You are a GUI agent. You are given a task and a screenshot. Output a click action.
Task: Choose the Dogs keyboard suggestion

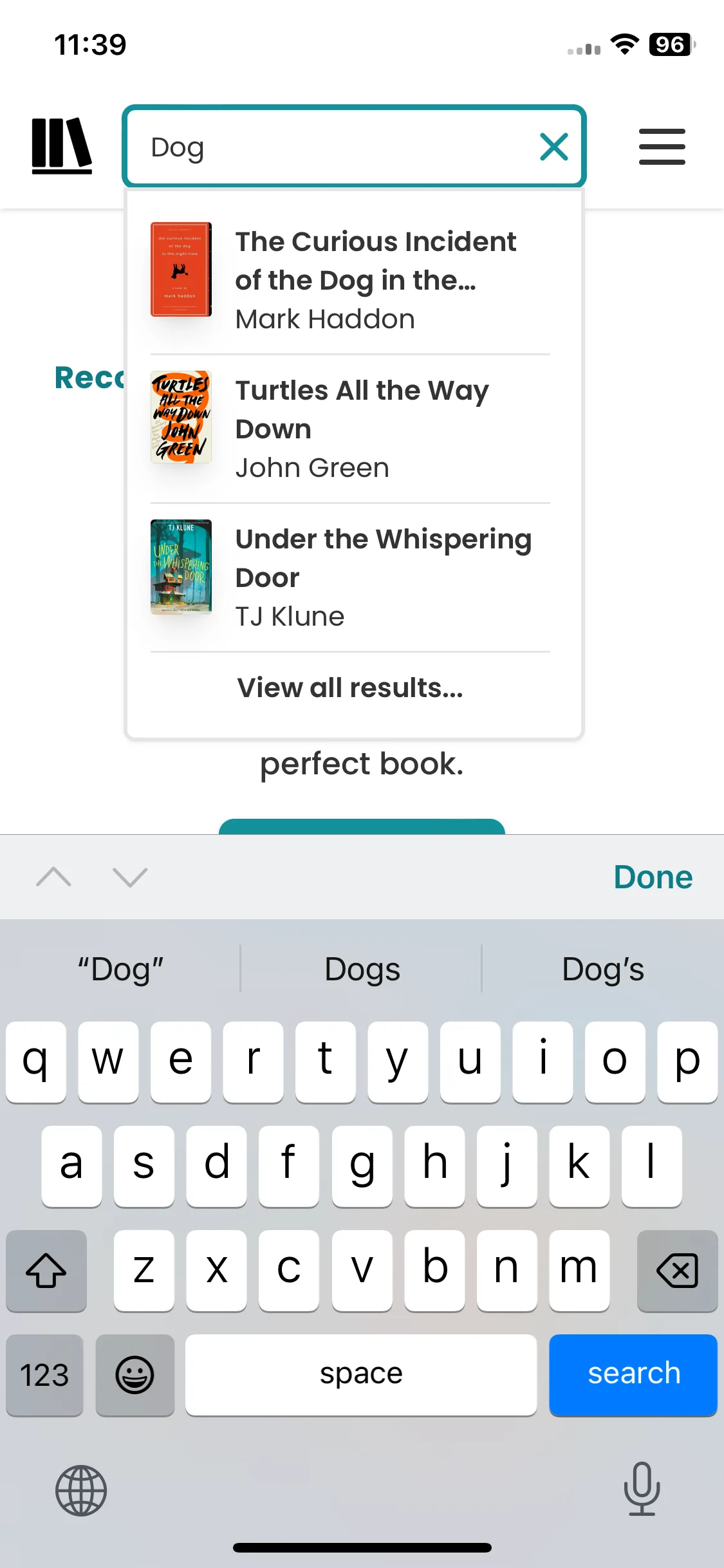(362, 969)
